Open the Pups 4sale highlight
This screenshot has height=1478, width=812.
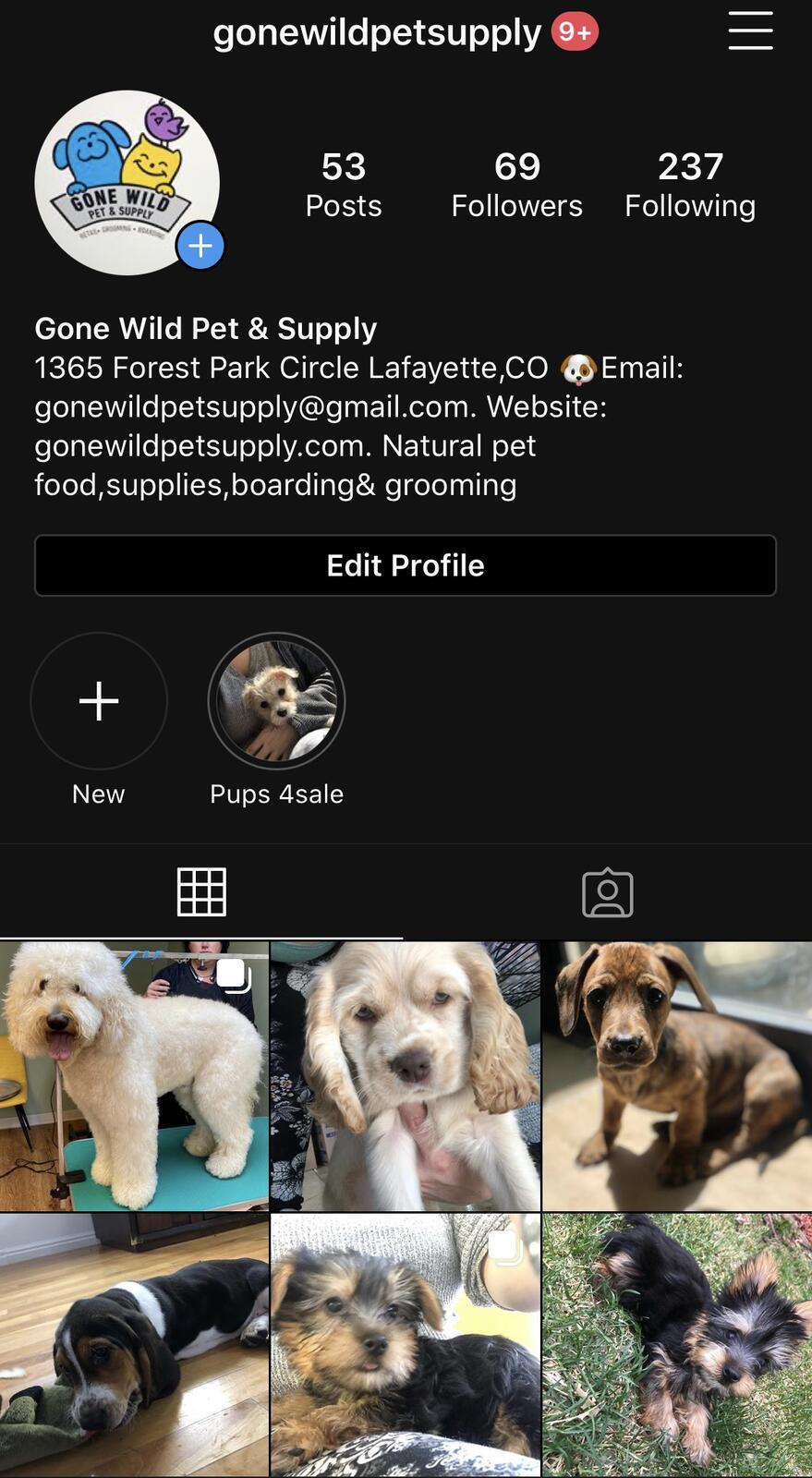276,702
